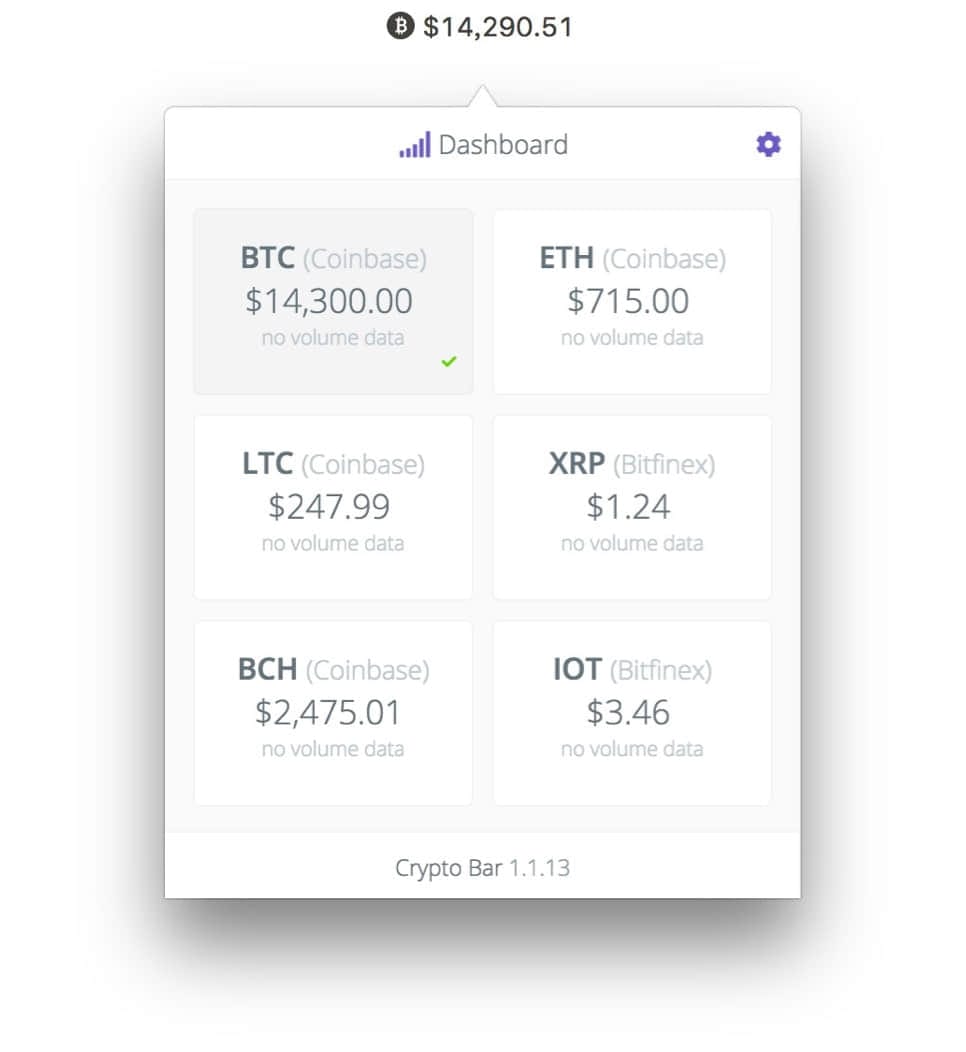
Task: Select the BCH Coinbase card
Action: click(x=333, y=713)
